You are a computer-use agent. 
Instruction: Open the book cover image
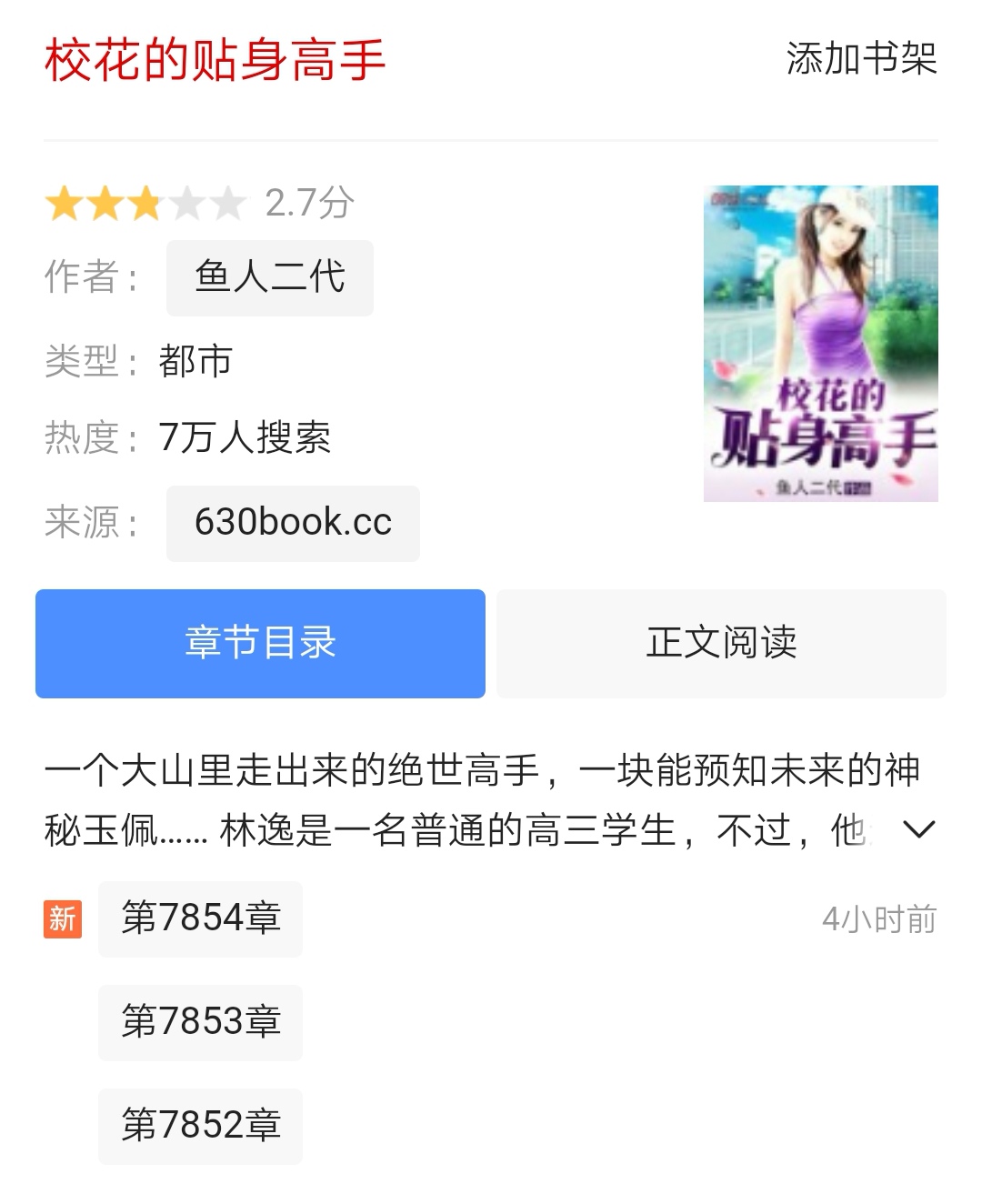pyautogui.click(x=820, y=343)
